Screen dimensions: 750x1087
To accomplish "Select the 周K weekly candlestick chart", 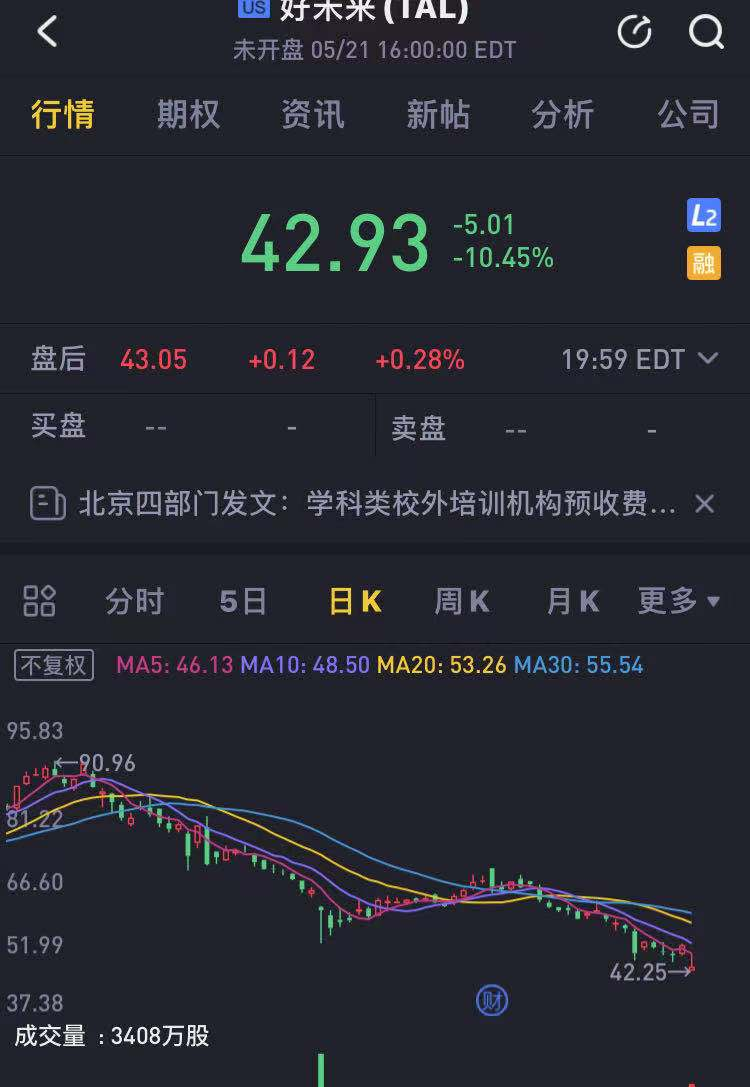I will click(x=461, y=600).
